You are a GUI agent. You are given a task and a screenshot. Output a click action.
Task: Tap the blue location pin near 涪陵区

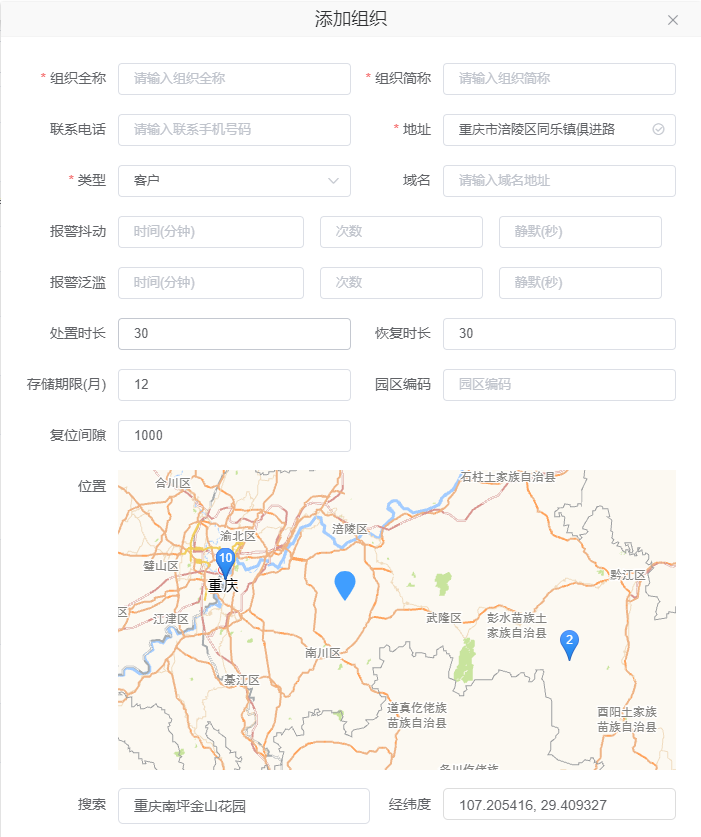(345, 584)
